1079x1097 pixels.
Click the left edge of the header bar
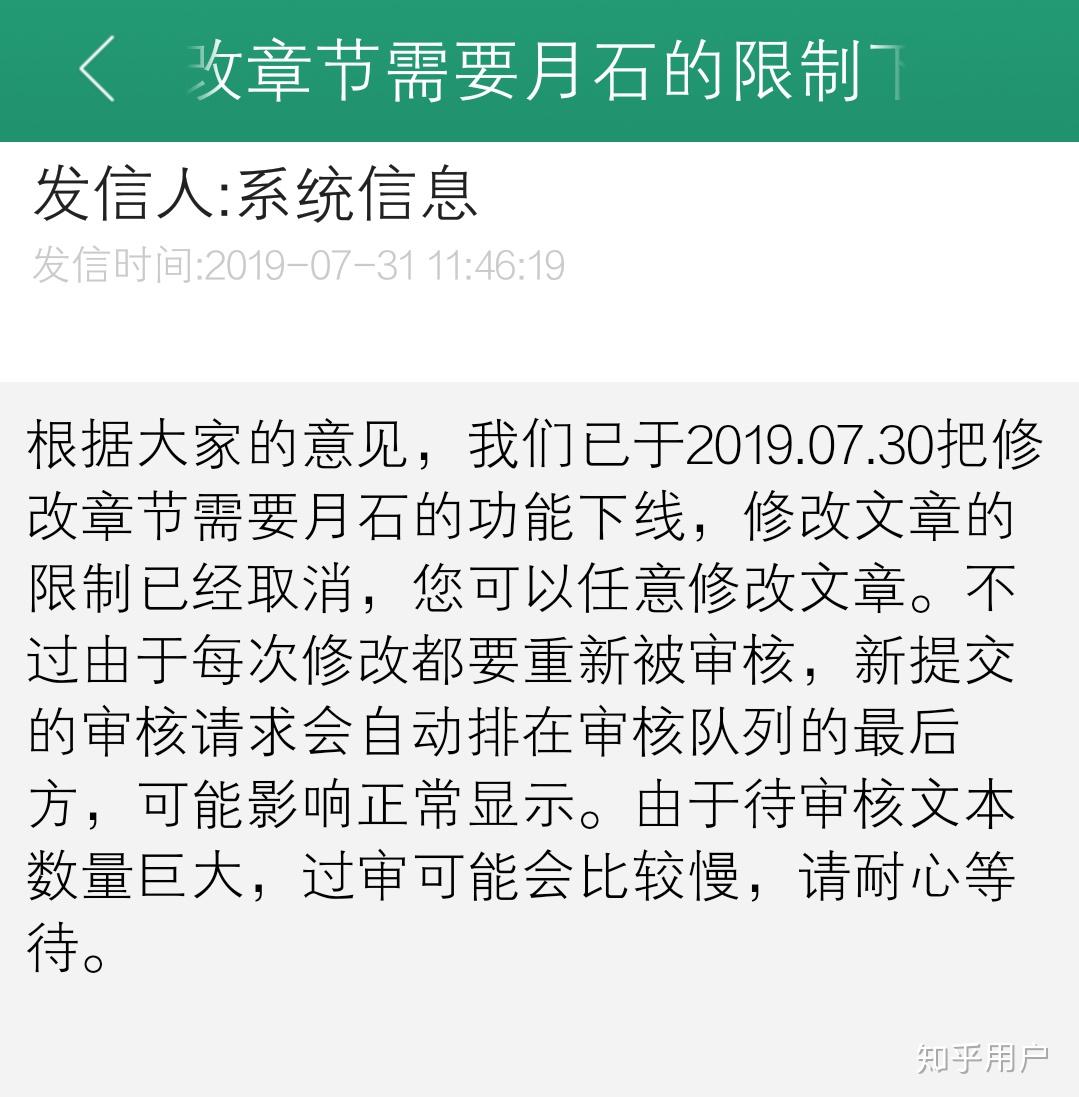tap(30, 70)
